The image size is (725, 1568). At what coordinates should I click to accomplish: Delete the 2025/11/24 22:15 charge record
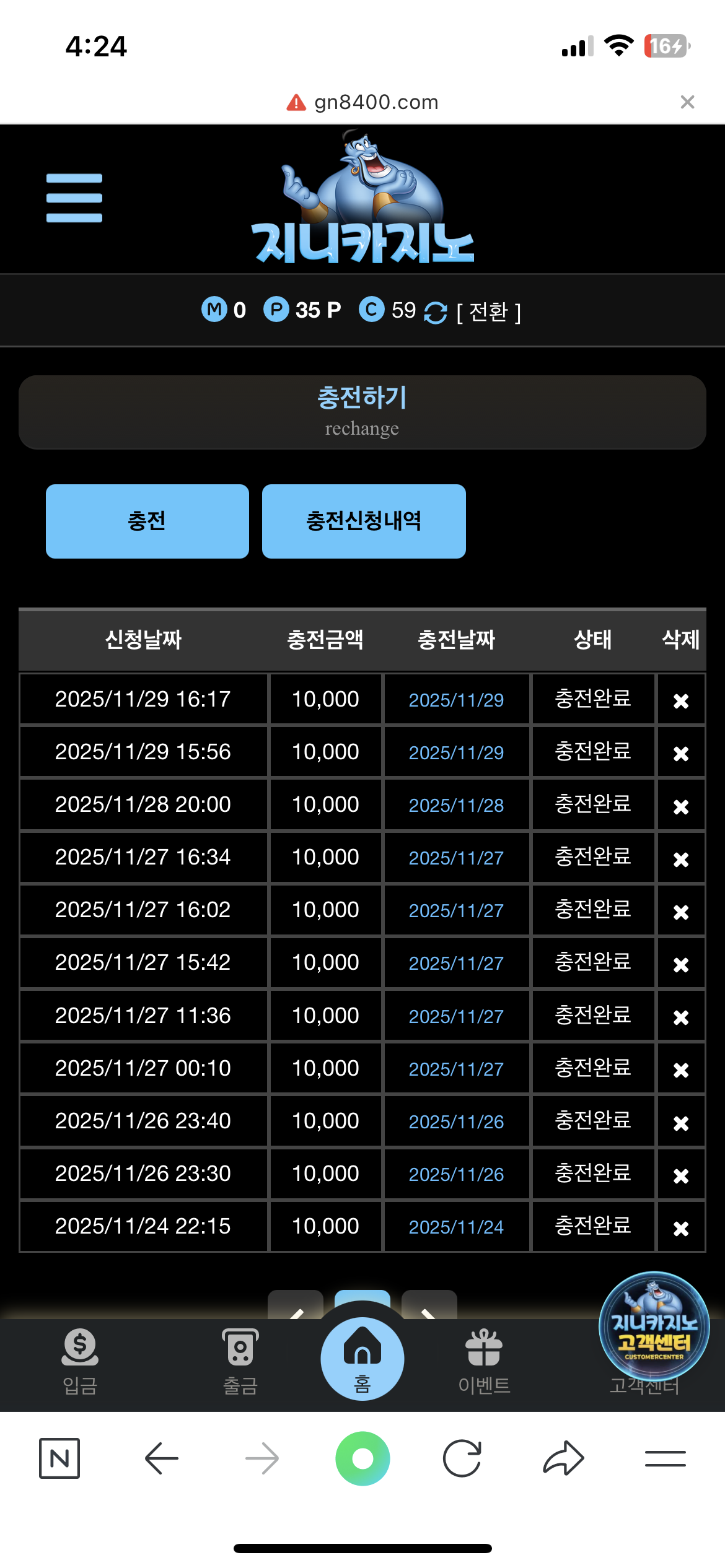(x=680, y=1228)
